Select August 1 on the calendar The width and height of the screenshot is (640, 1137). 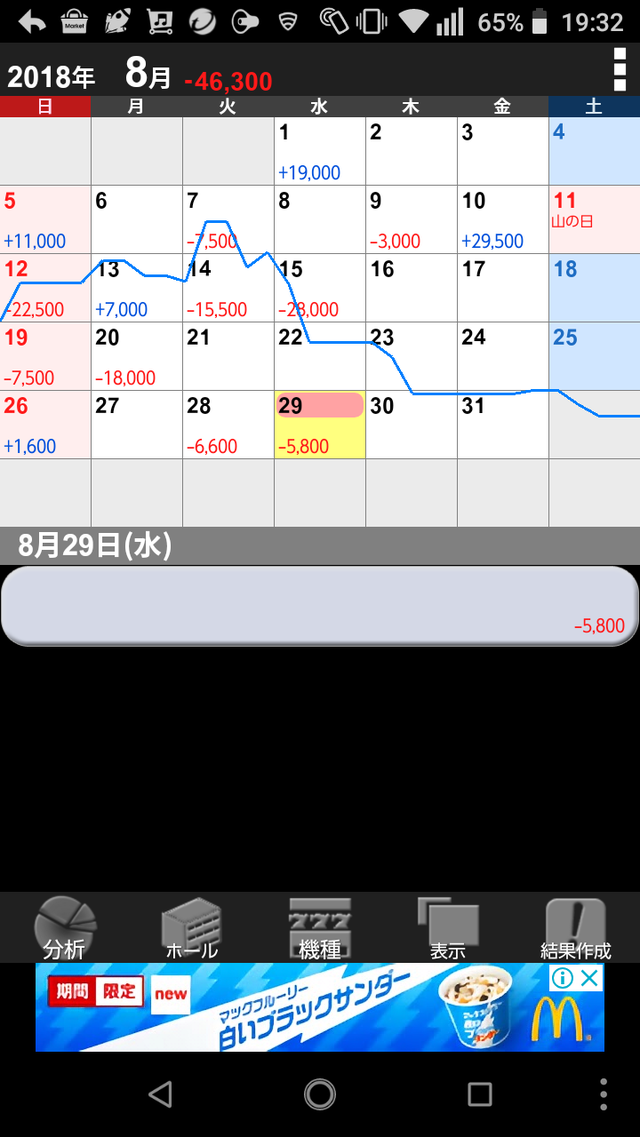pos(320,151)
